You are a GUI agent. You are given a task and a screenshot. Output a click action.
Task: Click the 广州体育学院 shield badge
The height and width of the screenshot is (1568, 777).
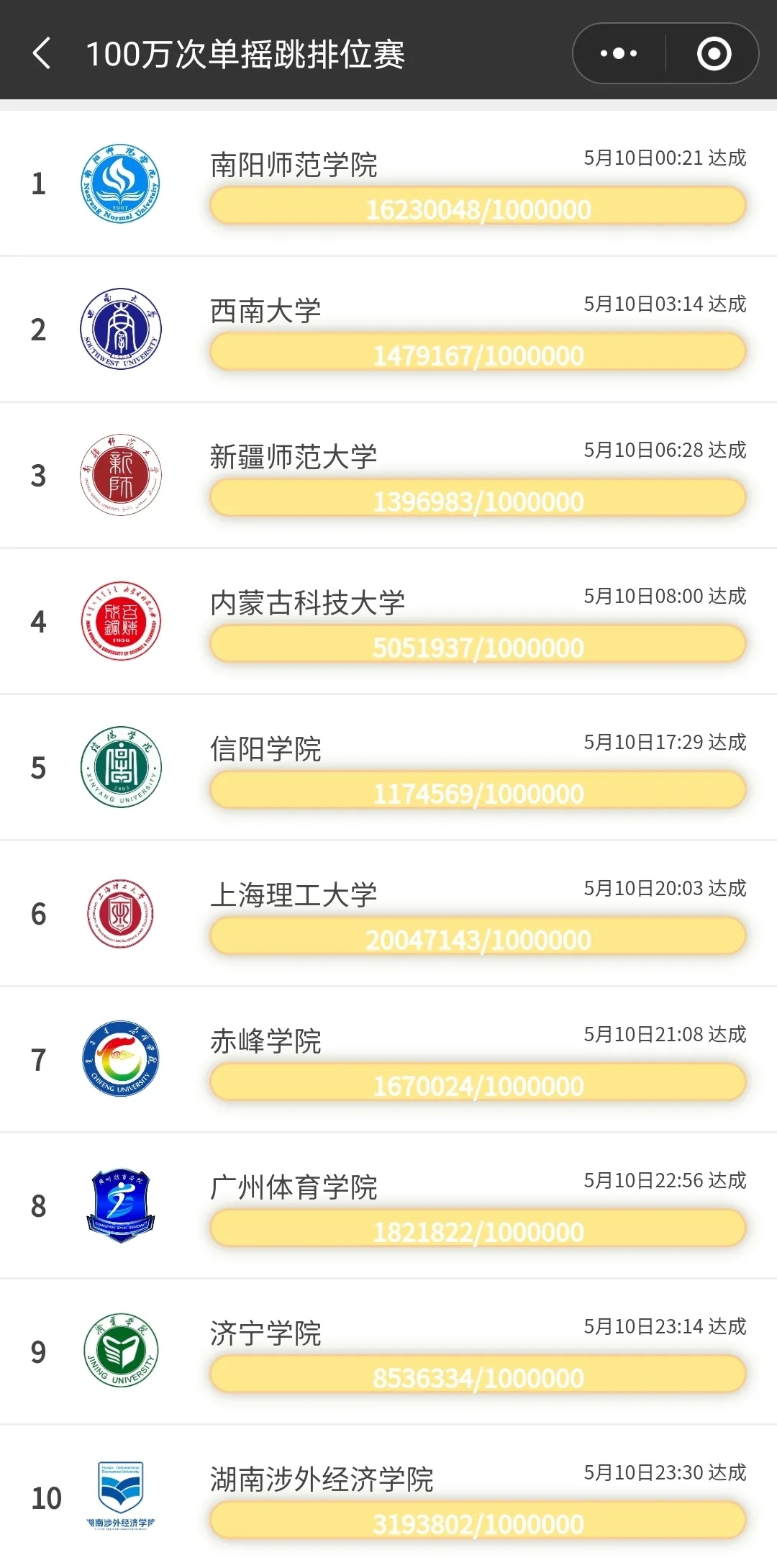point(120,1205)
